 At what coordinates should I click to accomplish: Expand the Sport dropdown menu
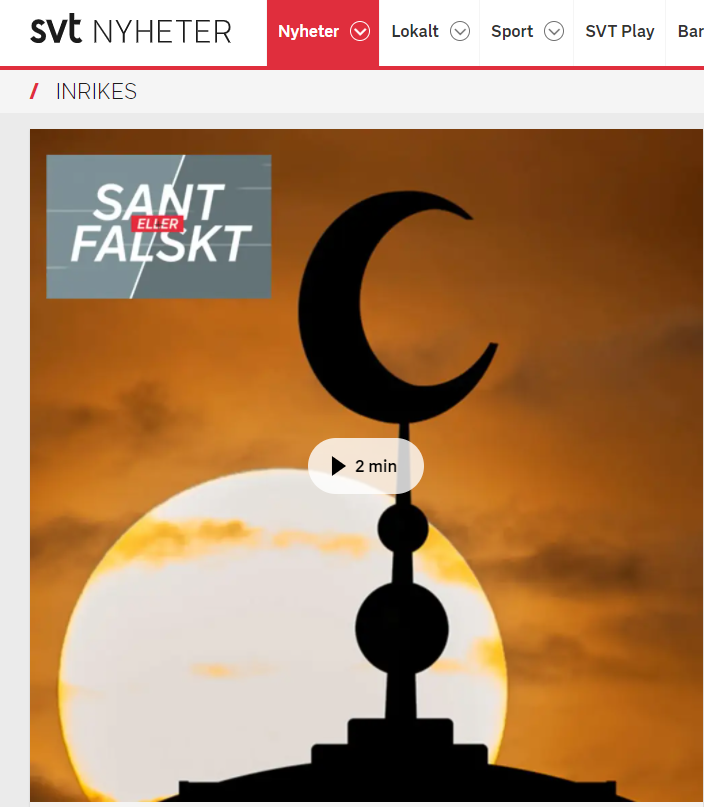tap(554, 32)
